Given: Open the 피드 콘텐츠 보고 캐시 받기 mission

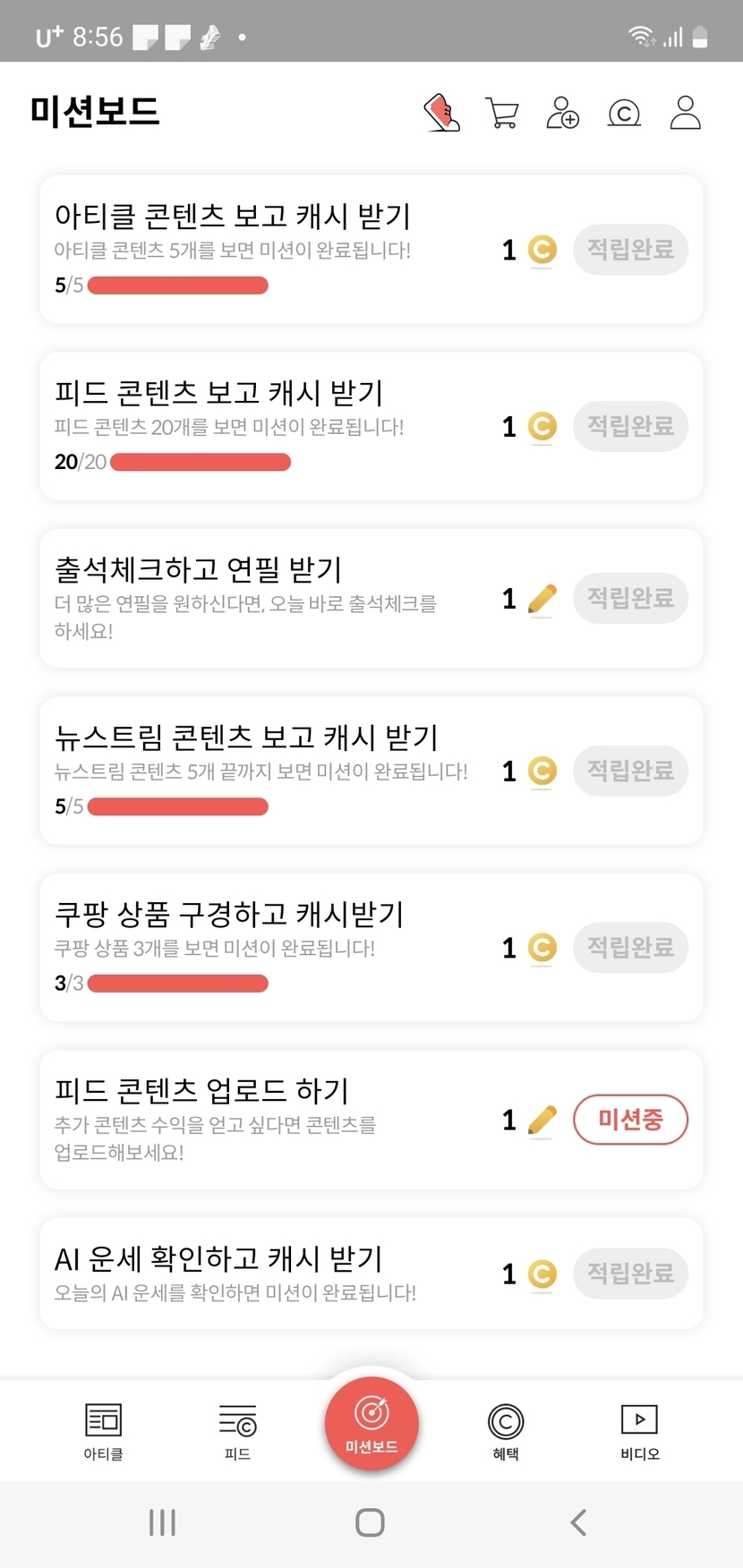Looking at the screenshot, I should click(269, 425).
